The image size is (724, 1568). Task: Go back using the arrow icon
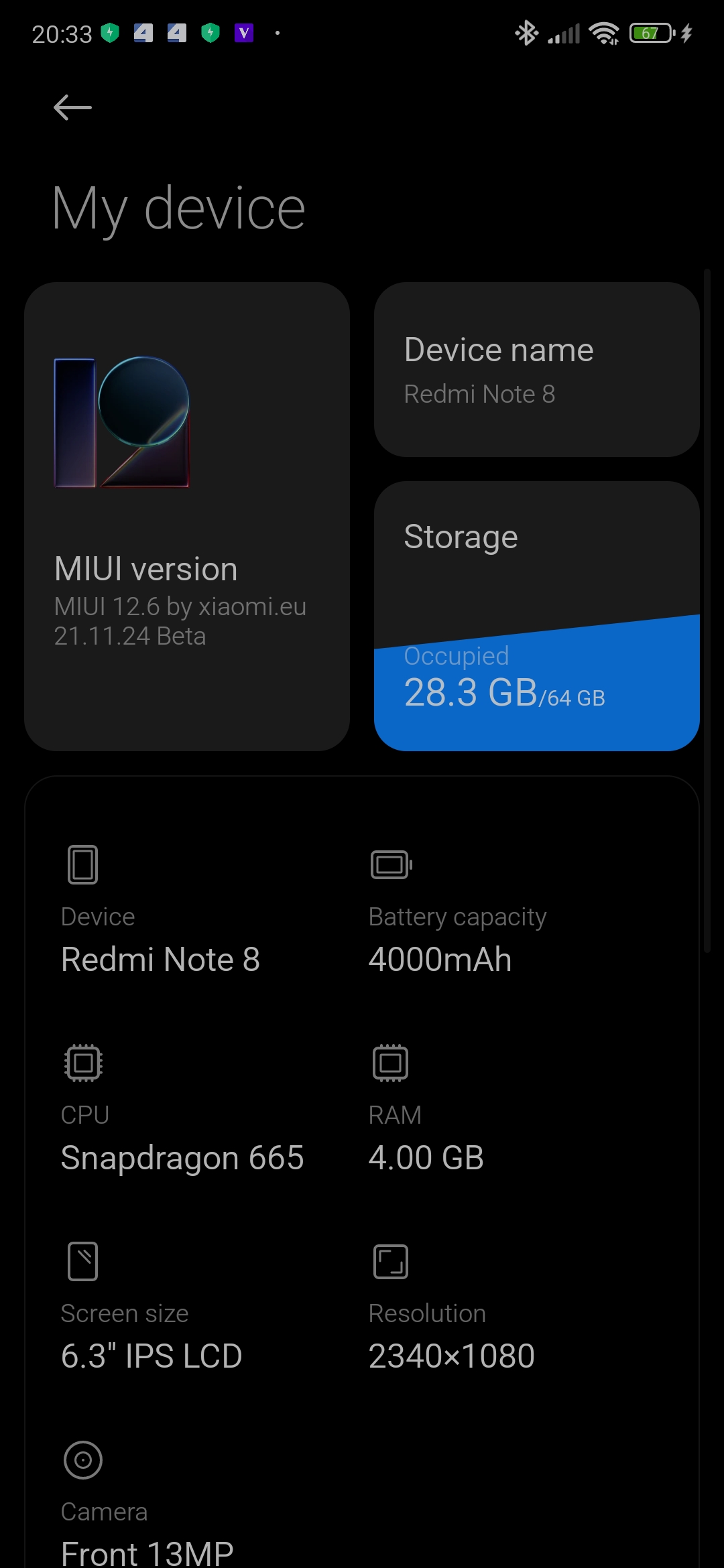tap(72, 107)
